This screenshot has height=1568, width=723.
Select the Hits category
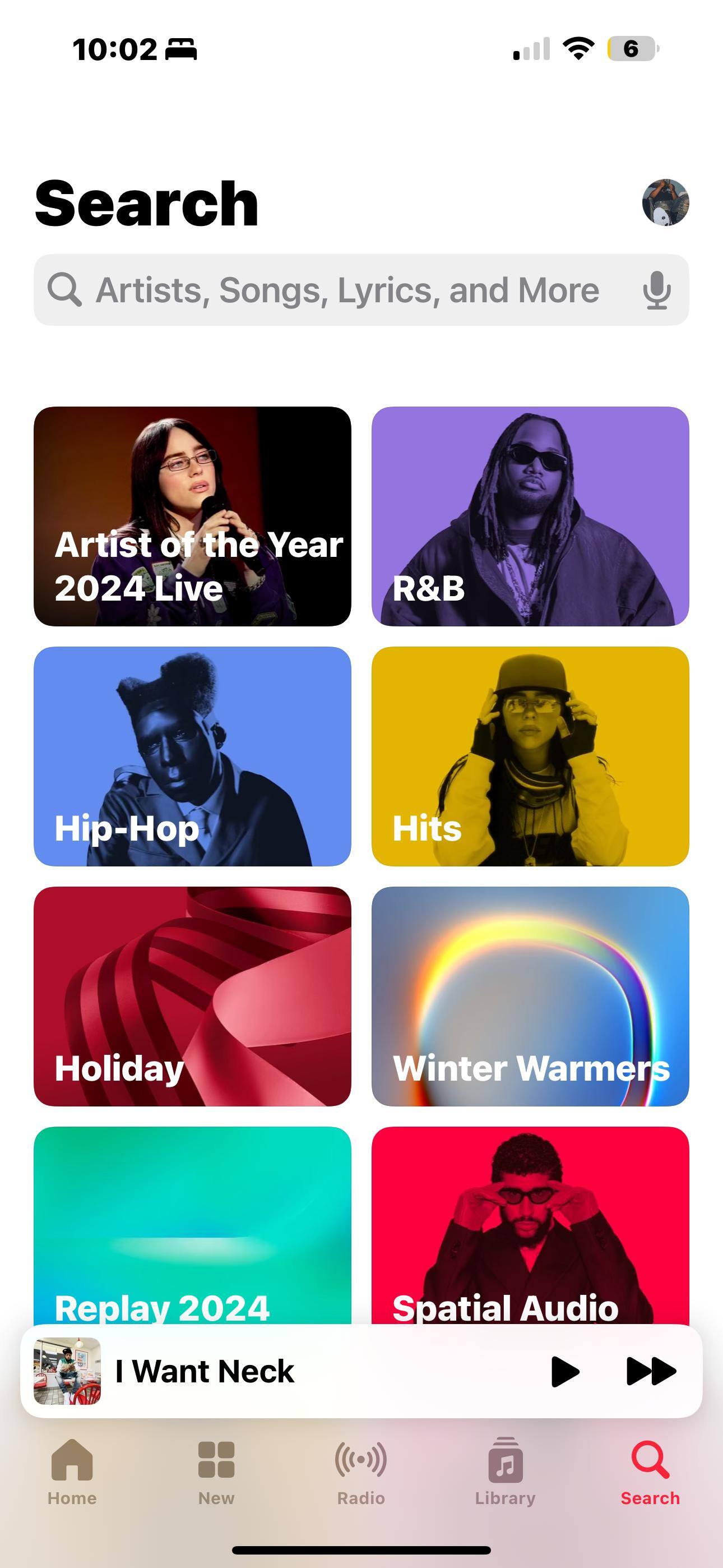[x=530, y=755]
